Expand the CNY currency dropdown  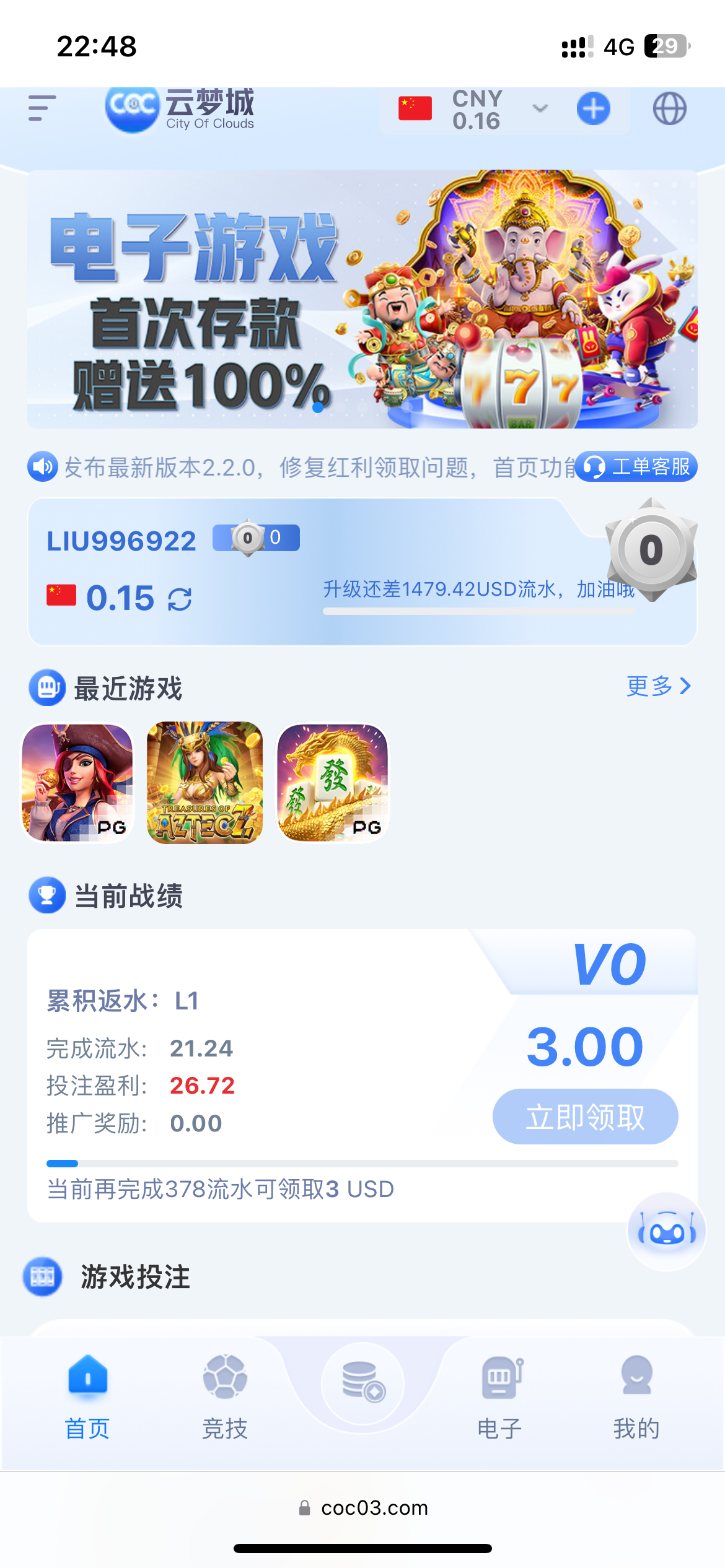tap(540, 109)
